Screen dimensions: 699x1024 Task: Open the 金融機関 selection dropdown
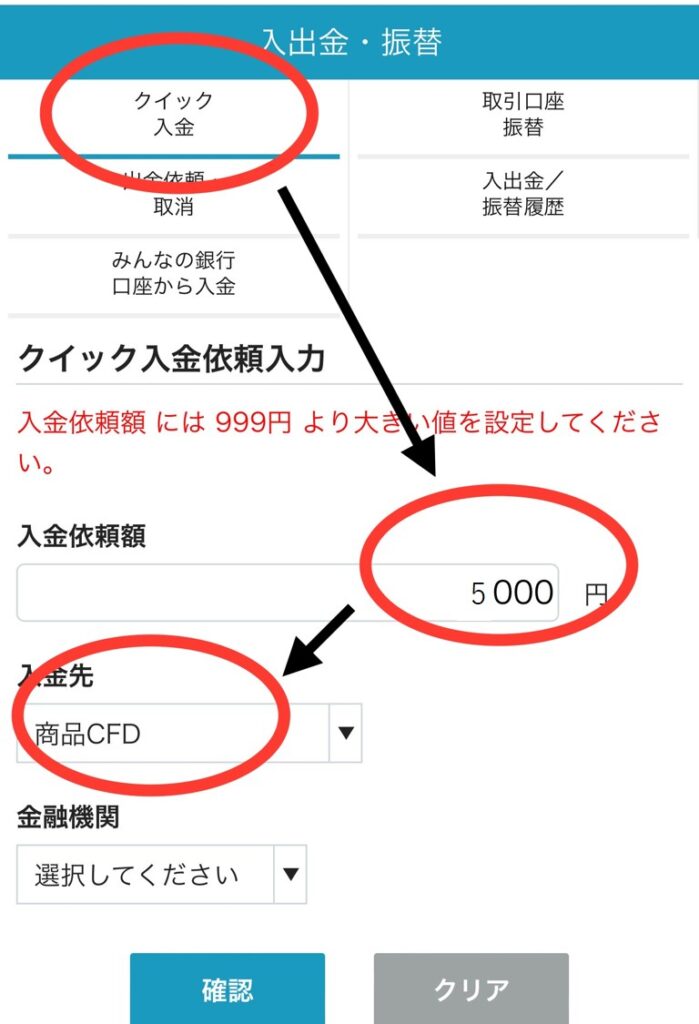(x=161, y=874)
